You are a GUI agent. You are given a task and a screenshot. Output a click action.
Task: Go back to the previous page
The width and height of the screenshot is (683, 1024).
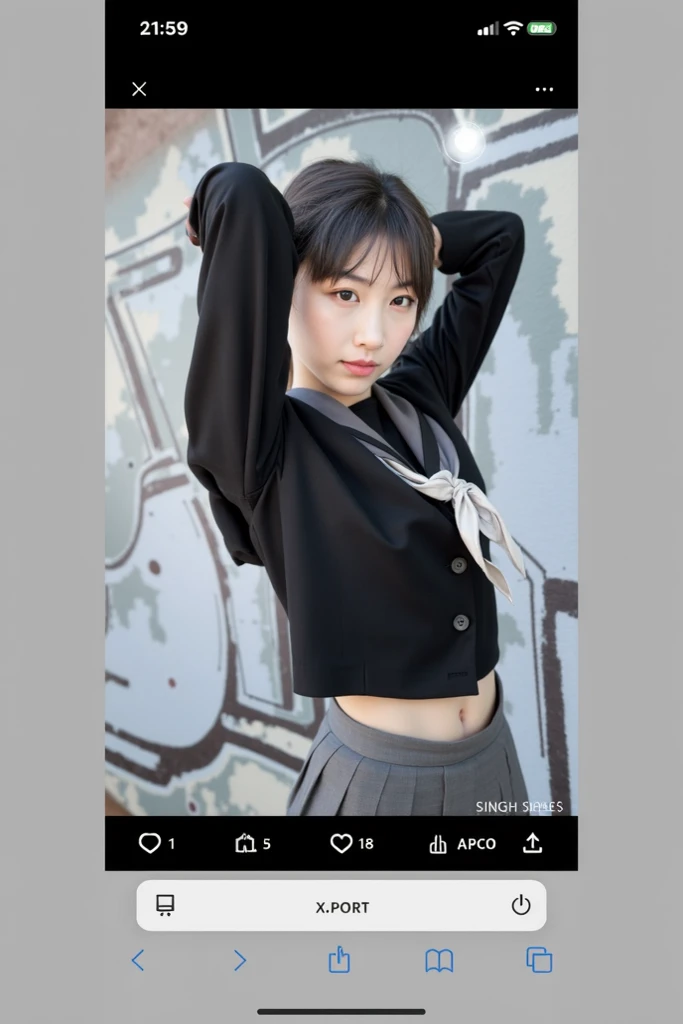(x=138, y=961)
